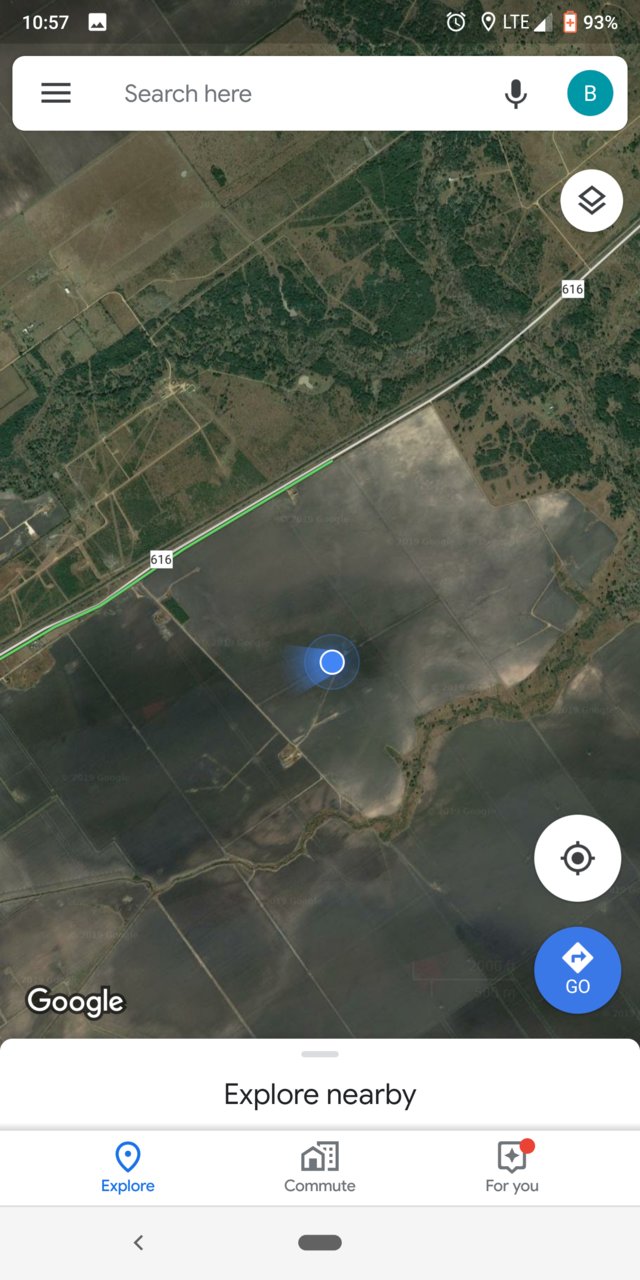Tap the home pill in navigation bar
This screenshot has height=1280, width=640.
click(x=320, y=1242)
